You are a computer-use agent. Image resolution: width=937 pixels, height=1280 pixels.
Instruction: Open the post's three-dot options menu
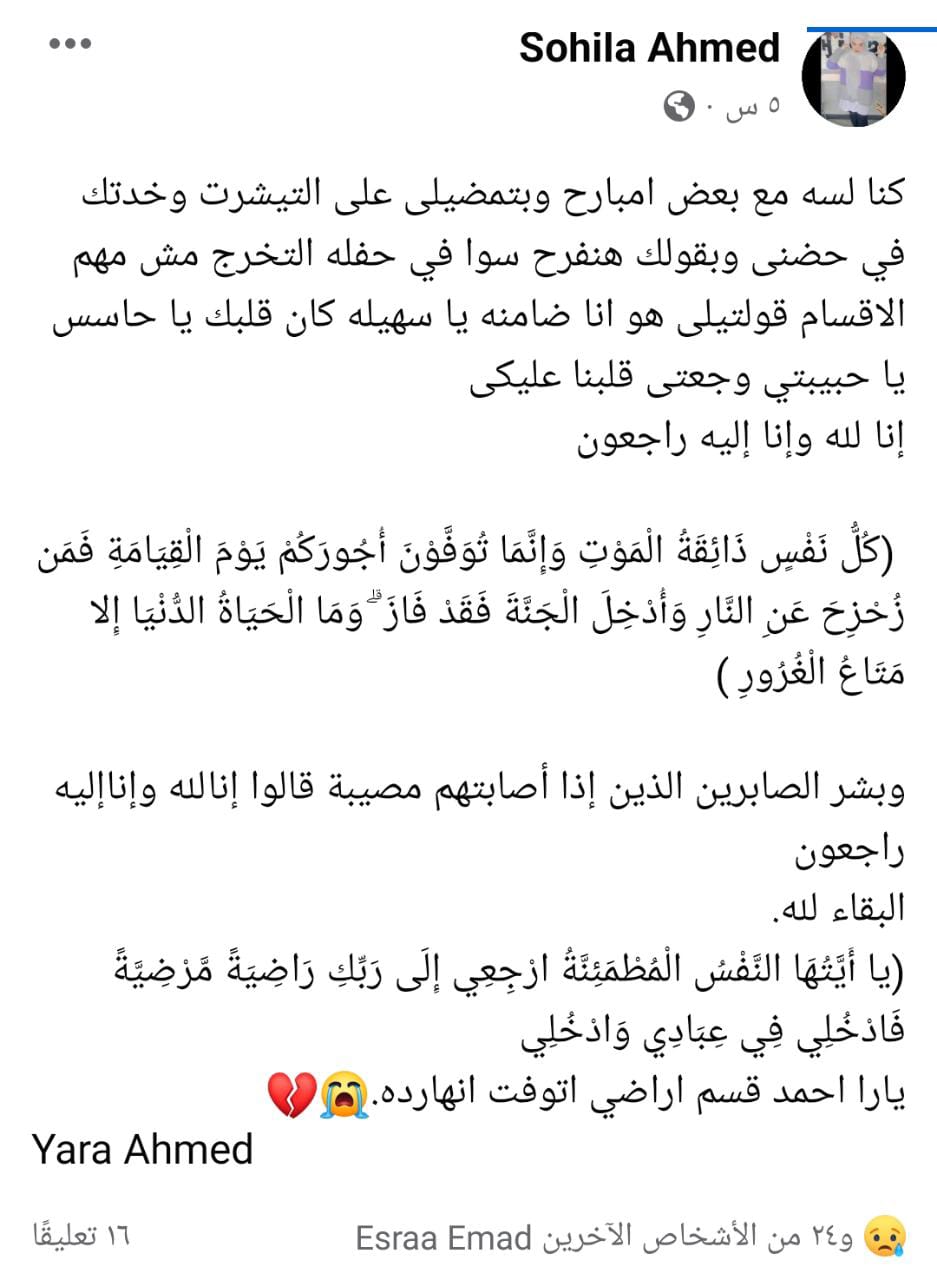click(x=71, y=45)
